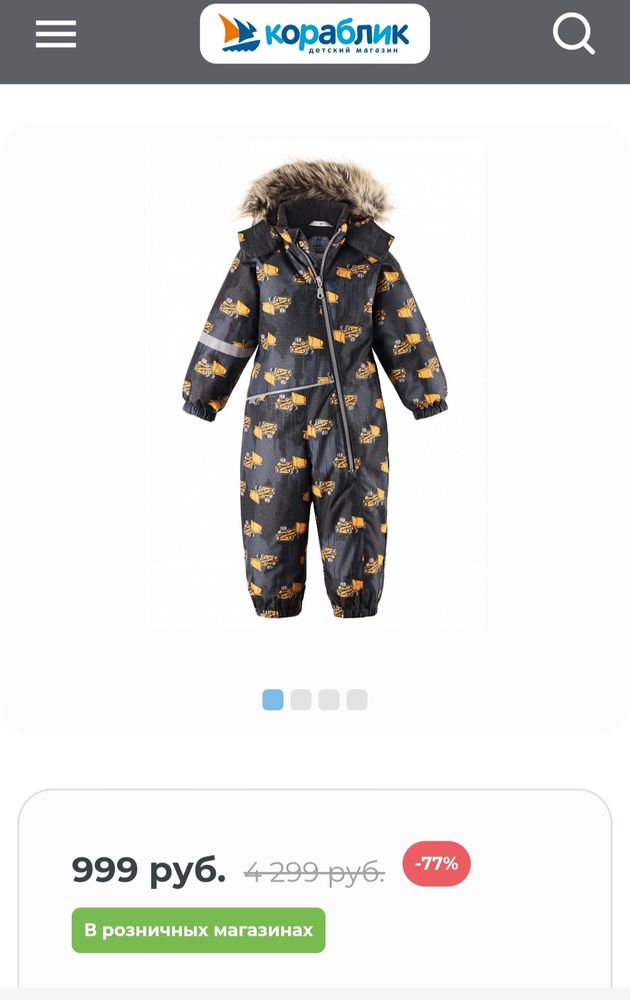630x1000 pixels.
Task: Show the third gallery image dot
Action: point(329,700)
